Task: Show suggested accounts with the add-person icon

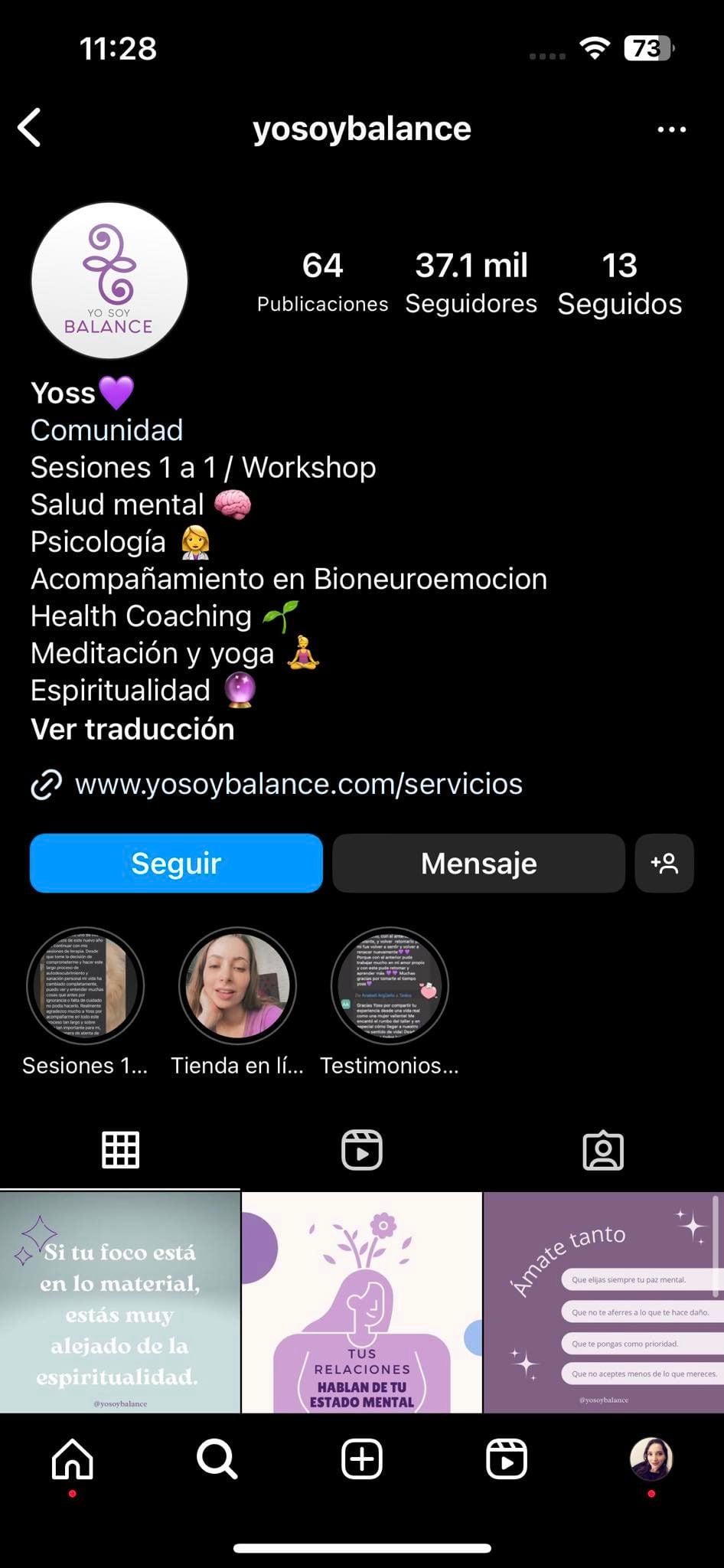Action: [664, 863]
